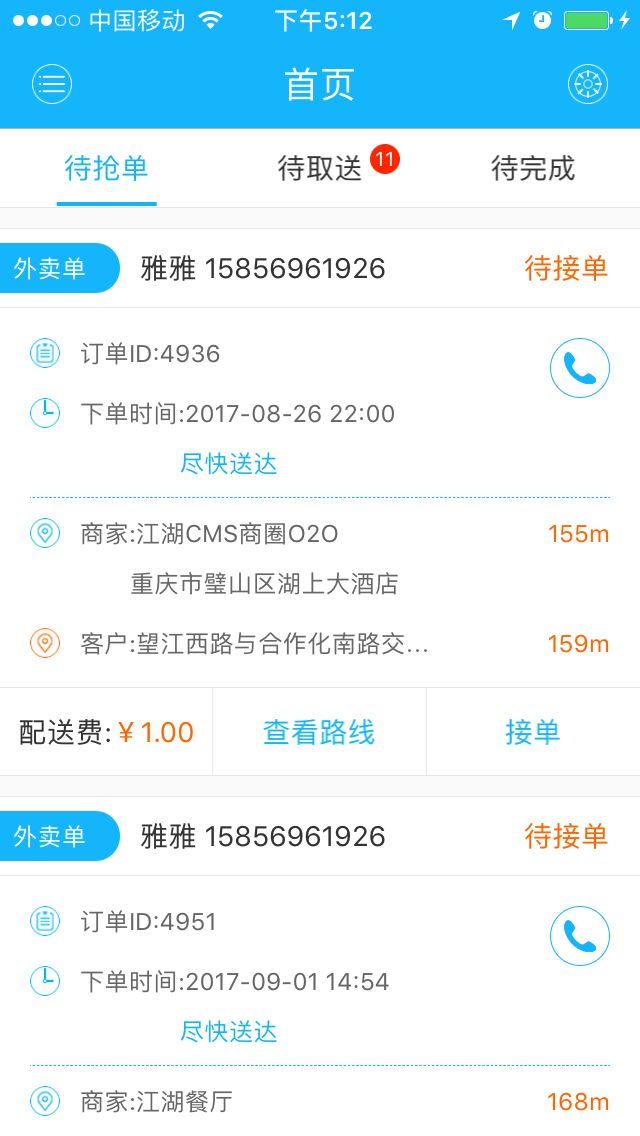The width and height of the screenshot is (640, 1136).
Task: Open the settings gear icon
Action: click(588, 84)
